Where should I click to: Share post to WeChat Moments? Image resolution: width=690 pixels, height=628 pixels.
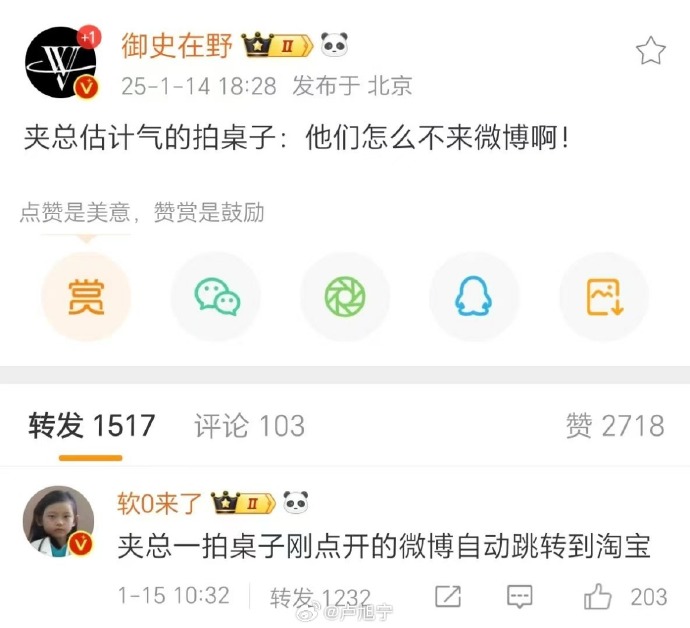click(x=345, y=297)
